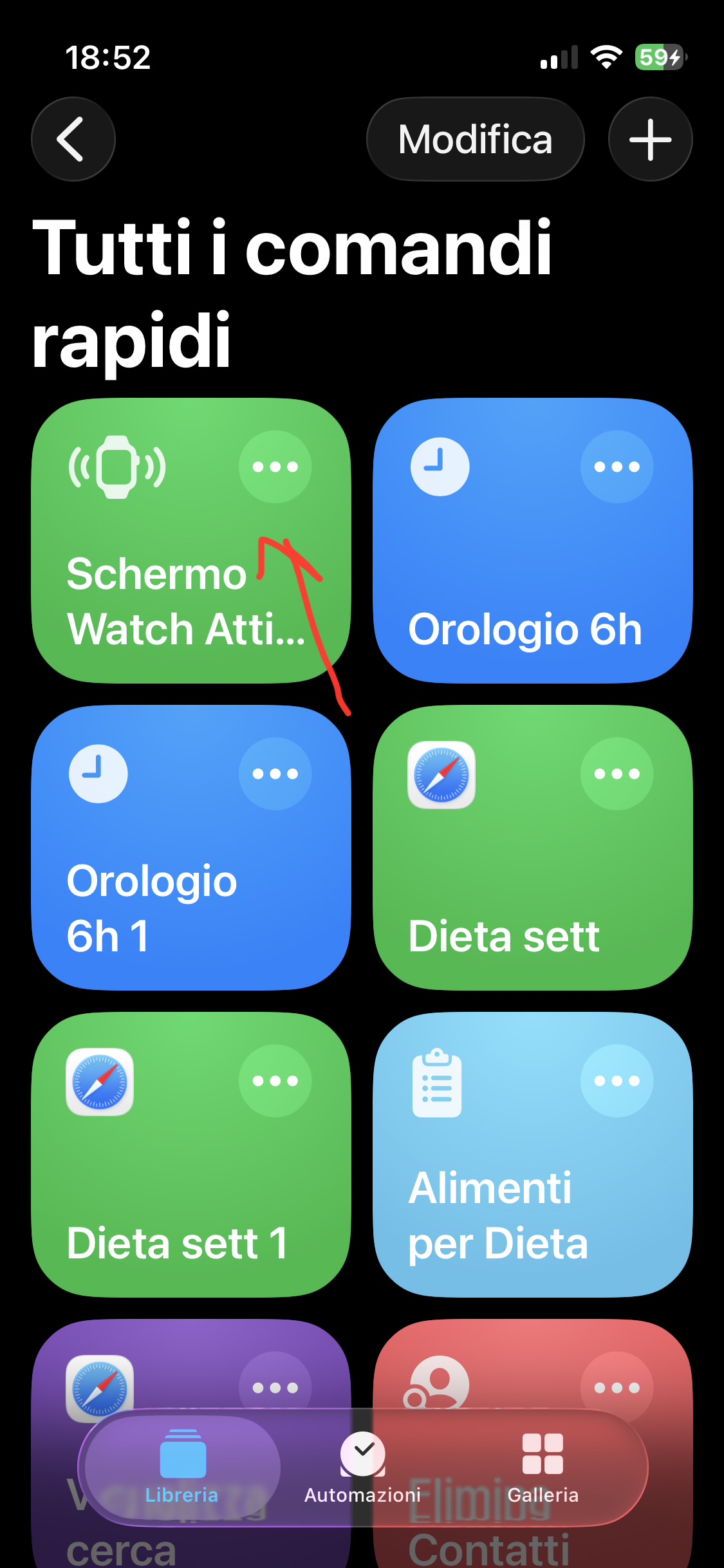724x1568 pixels.
Task: Select the Libreria tab
Action: (182, 1468)
